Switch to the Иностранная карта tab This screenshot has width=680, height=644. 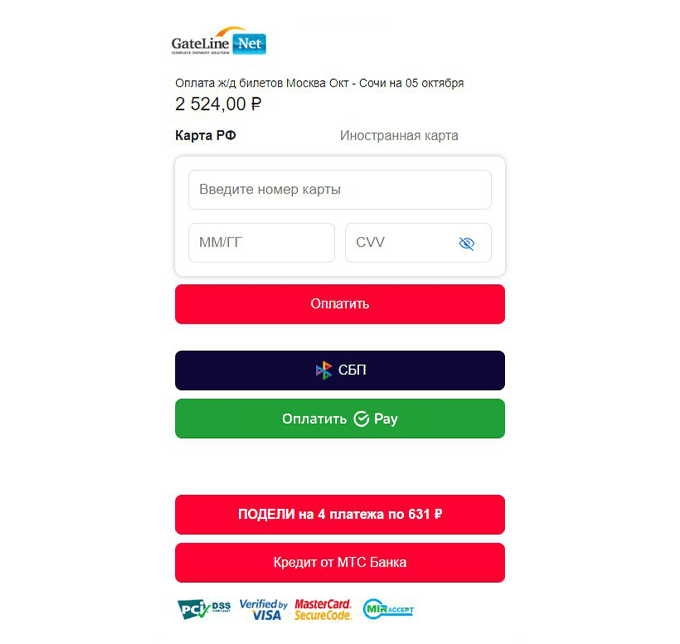[399, 136]
